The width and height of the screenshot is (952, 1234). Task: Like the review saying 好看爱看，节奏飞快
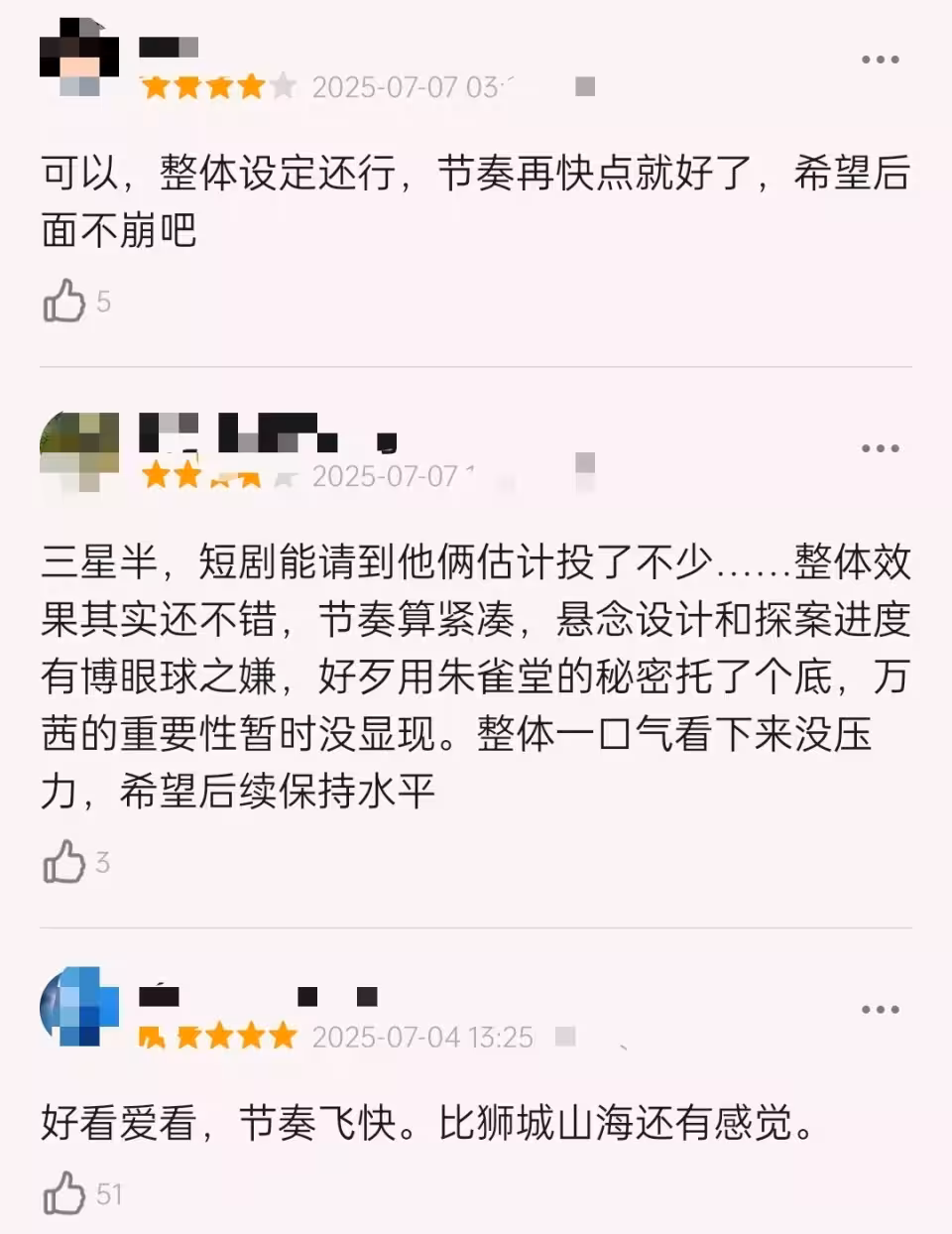pos(65,1193)
